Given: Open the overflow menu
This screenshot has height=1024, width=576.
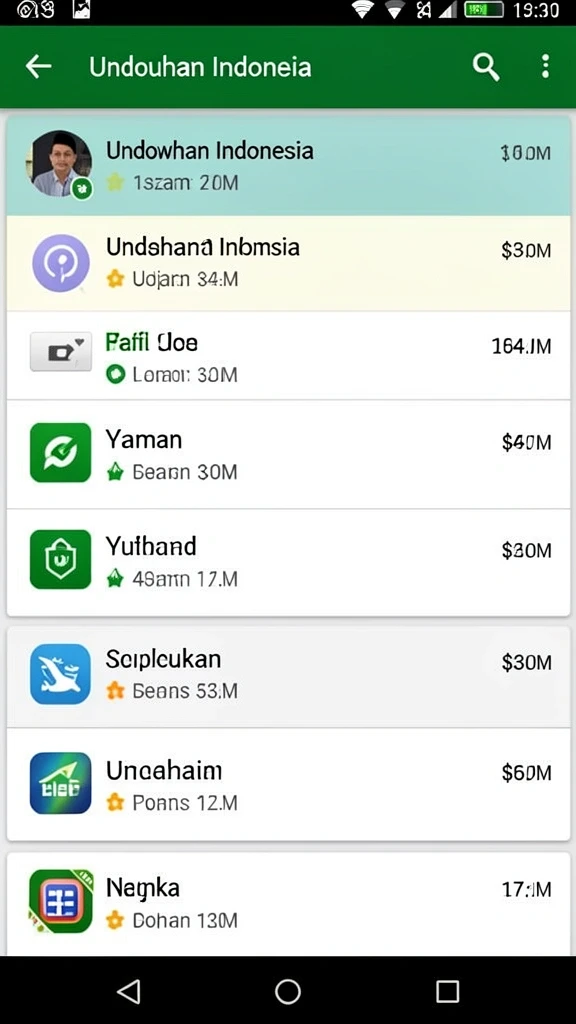Looking at the screenshot, I should 545,67.
